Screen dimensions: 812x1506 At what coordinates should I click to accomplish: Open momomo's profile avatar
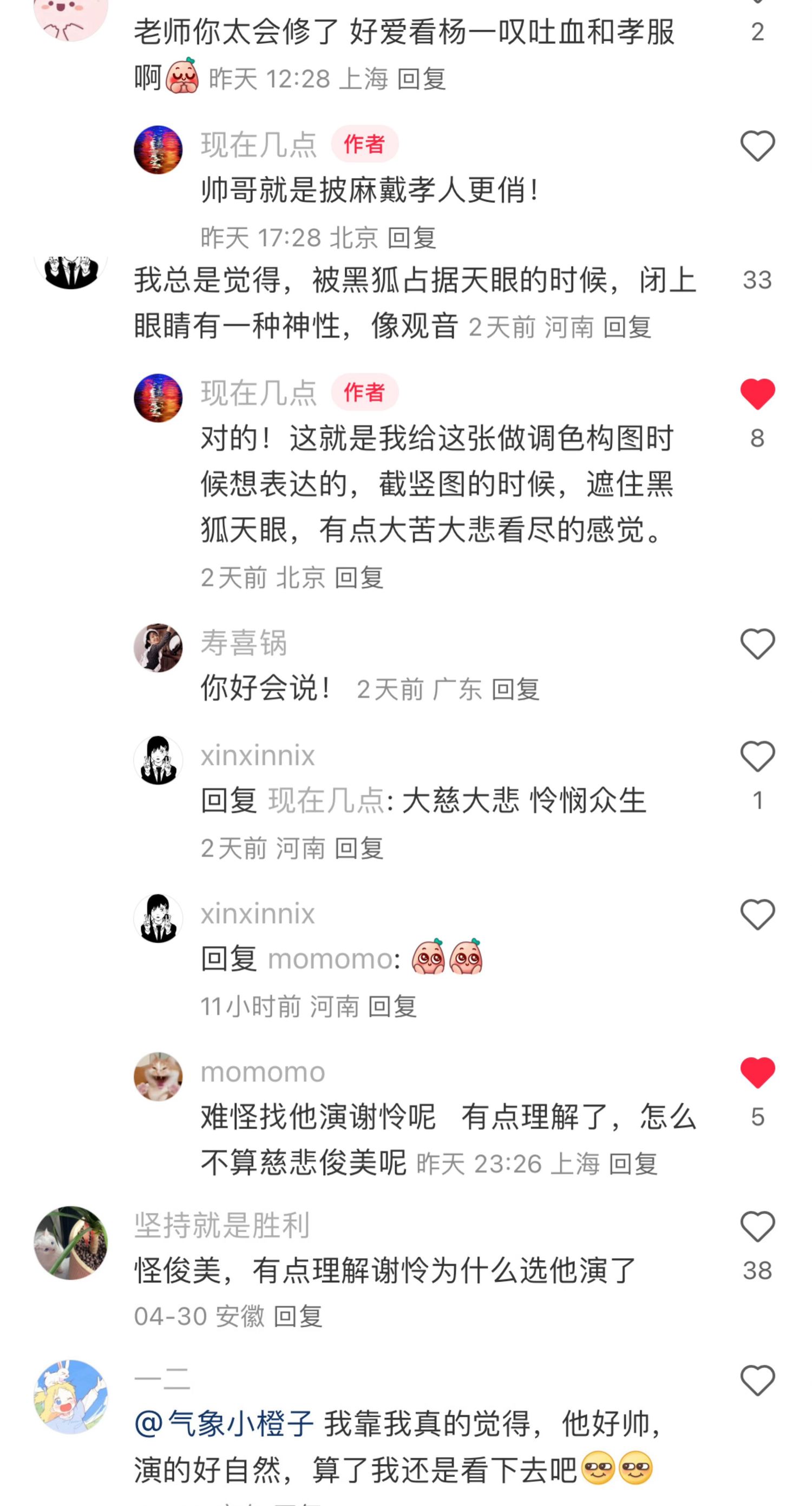point(158,1076)
